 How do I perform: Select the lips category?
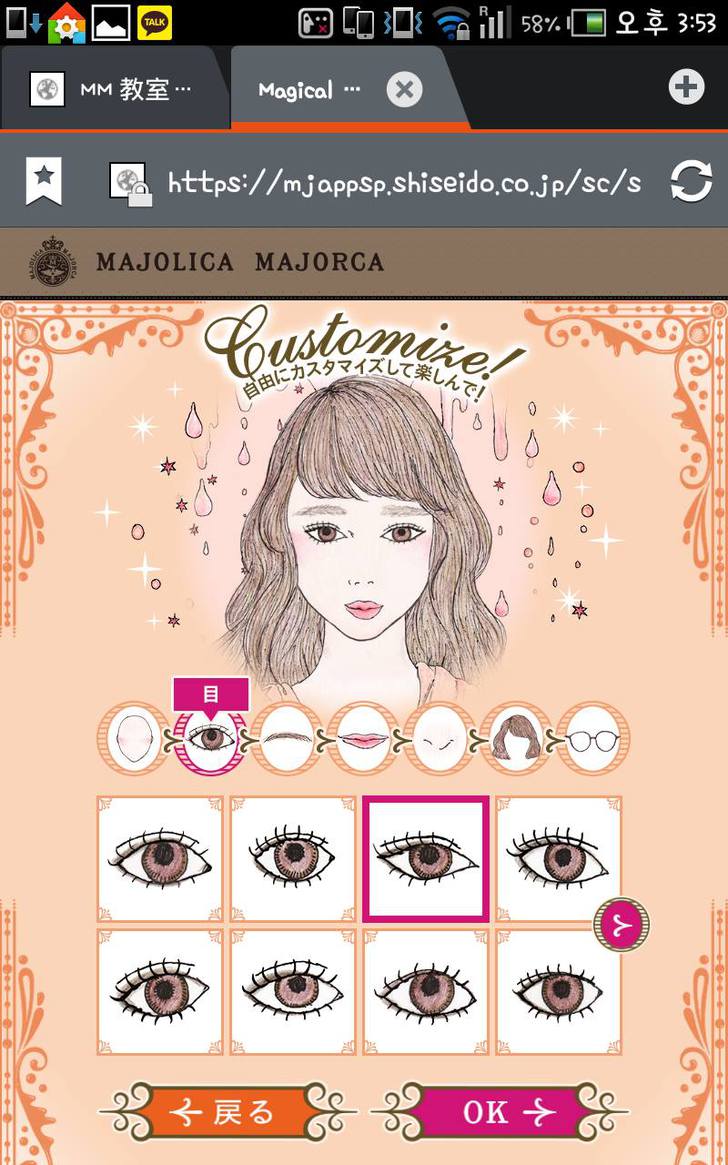click(363, 740)
